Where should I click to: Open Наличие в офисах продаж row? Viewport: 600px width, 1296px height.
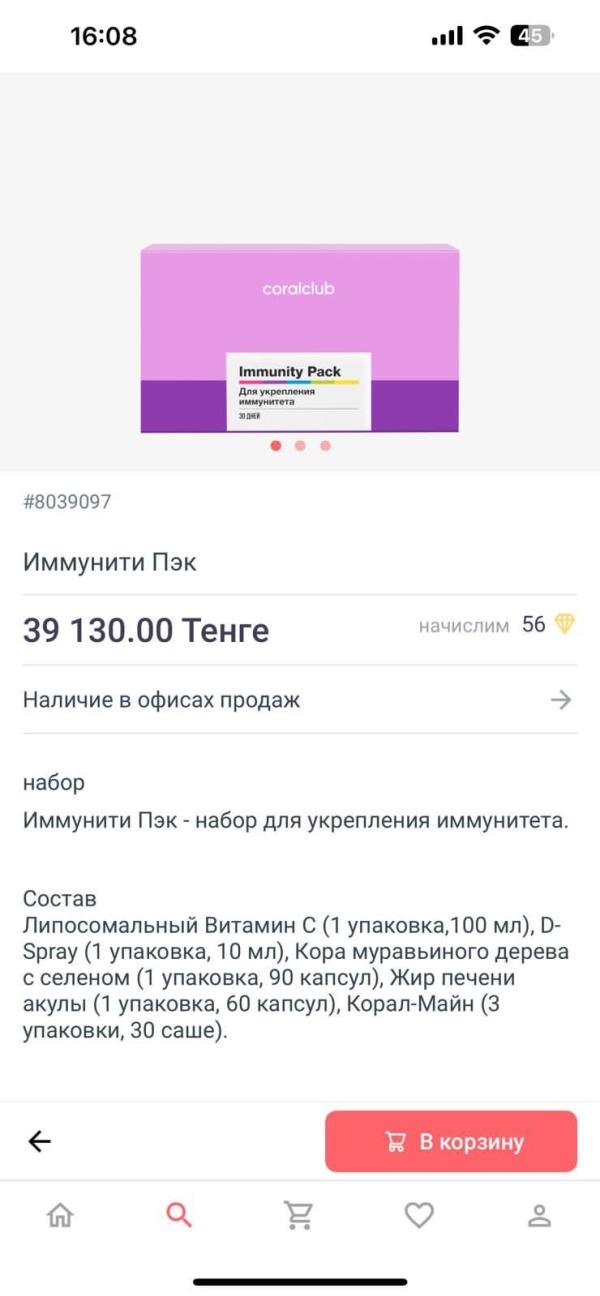298,700
